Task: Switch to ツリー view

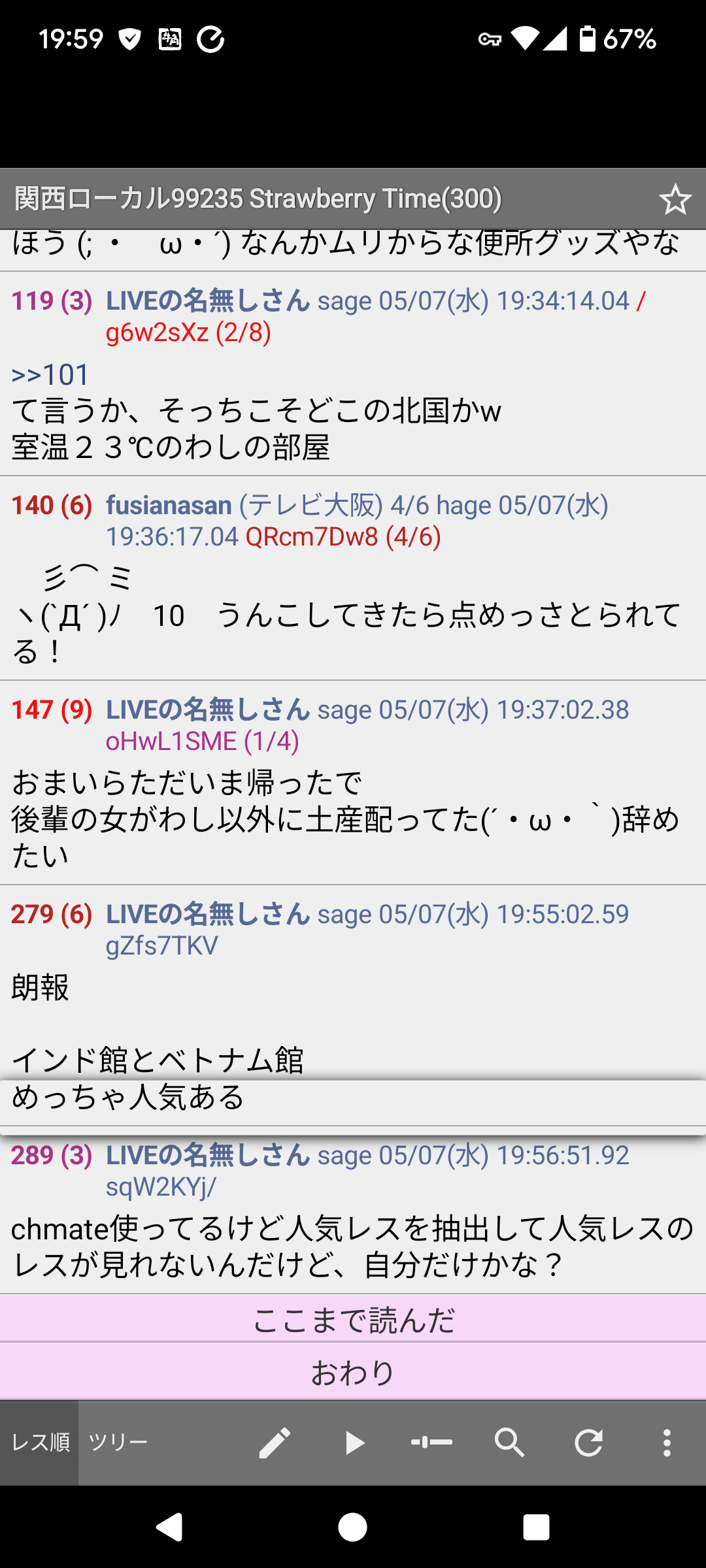Action: [118, 1443]
